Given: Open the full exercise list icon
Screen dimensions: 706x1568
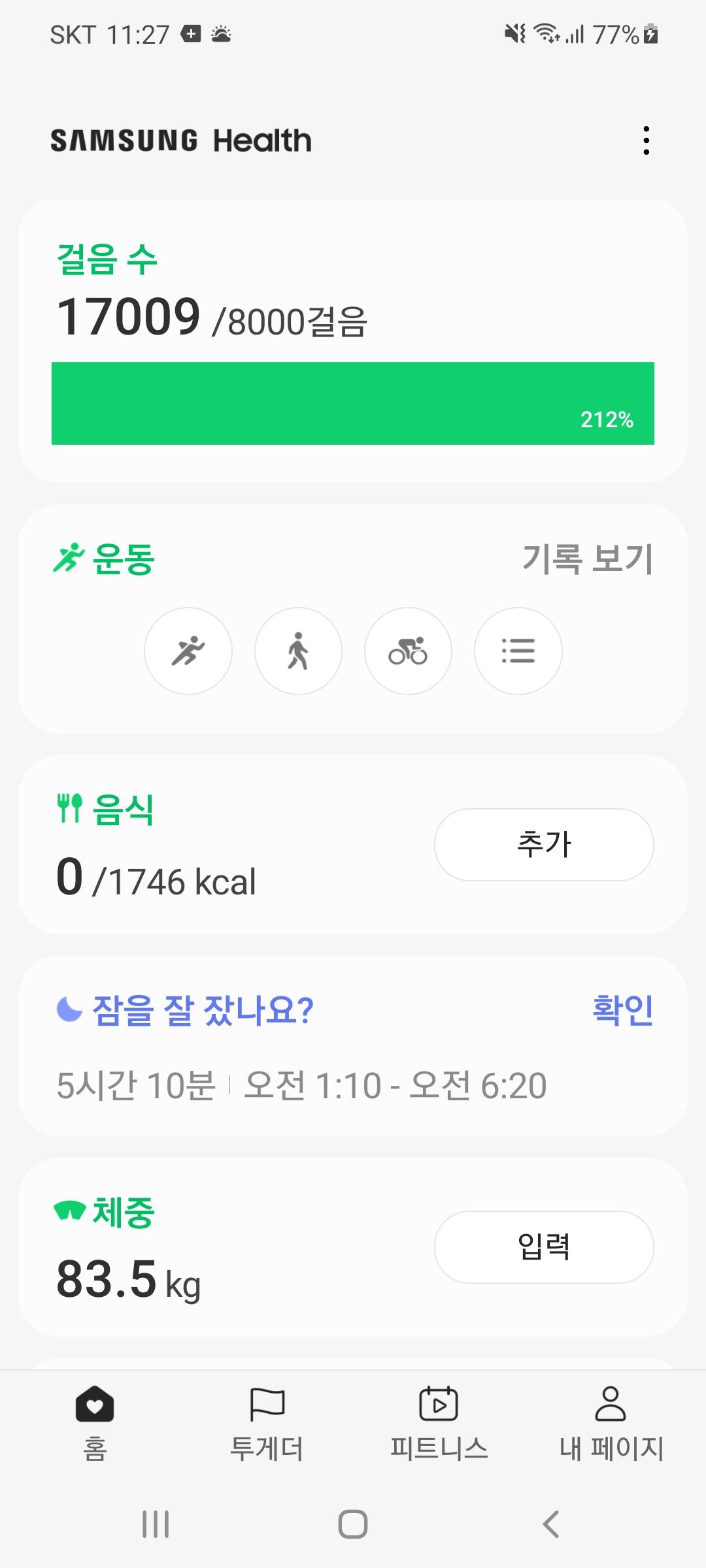Looking at the screenshot, I should tap(518, 651).
